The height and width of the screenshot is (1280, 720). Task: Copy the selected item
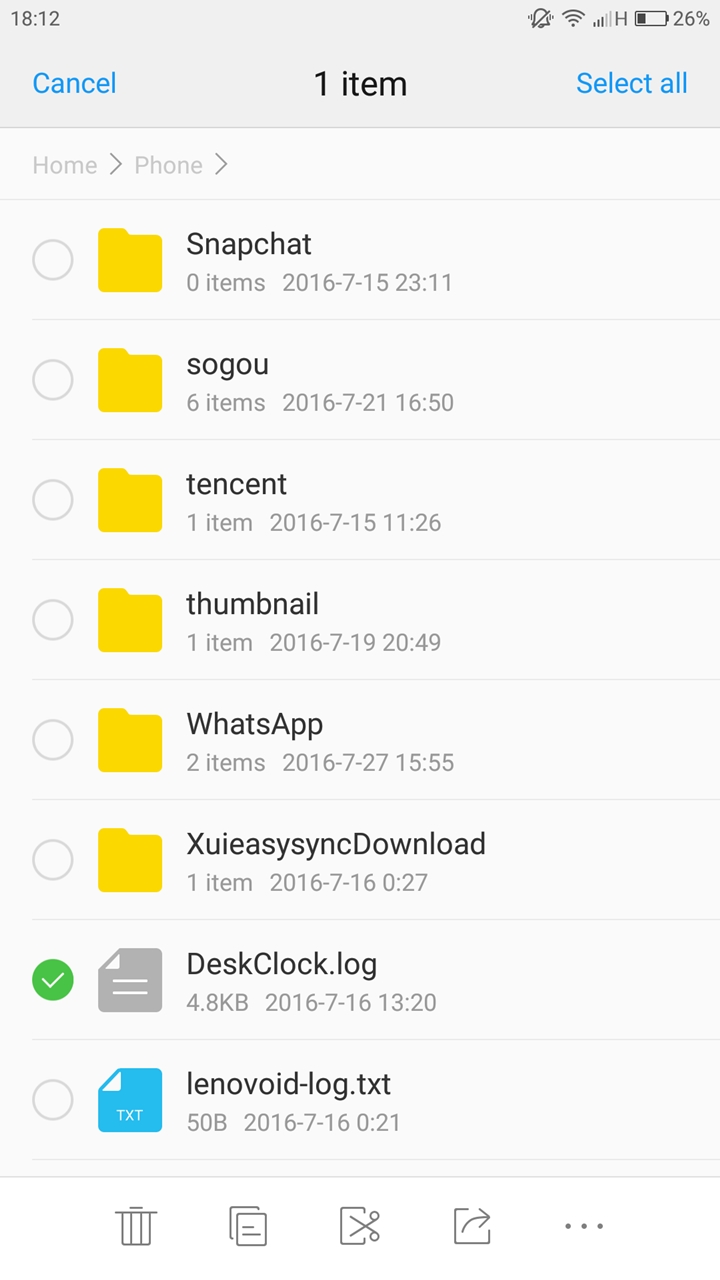[x=248, y=1225]
